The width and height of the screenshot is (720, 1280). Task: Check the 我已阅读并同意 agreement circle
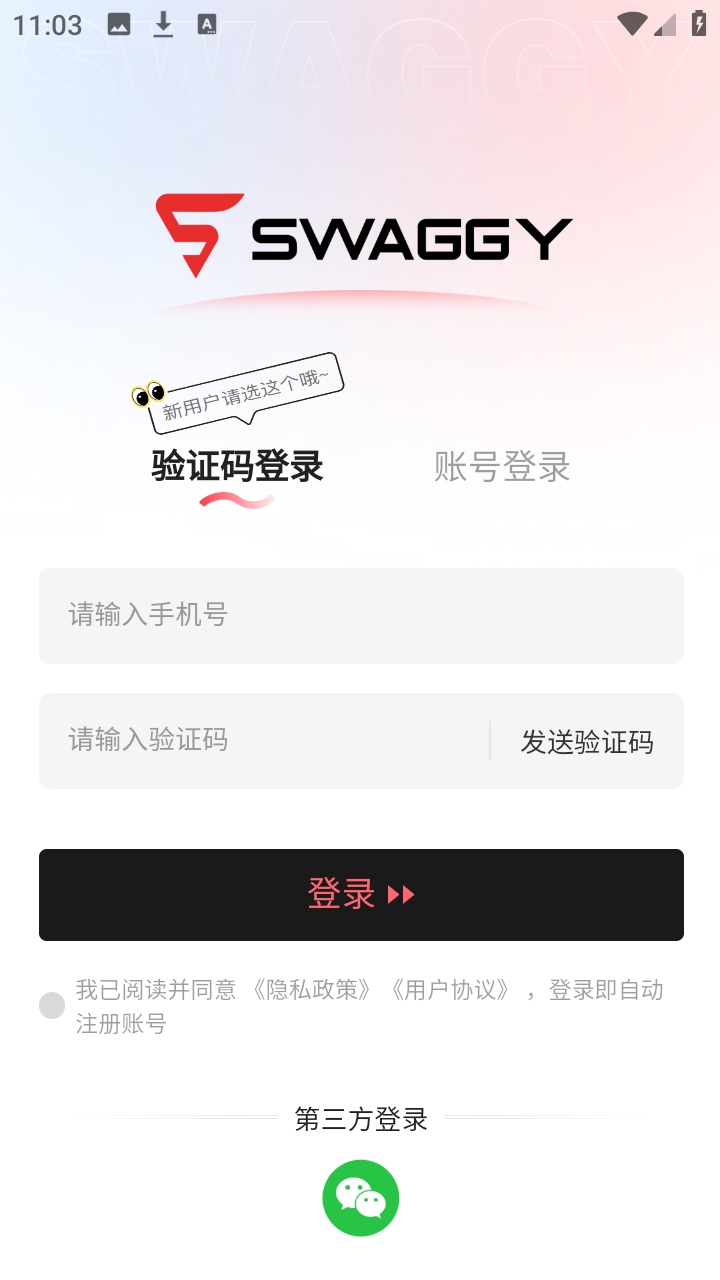tap(52, 1006)
